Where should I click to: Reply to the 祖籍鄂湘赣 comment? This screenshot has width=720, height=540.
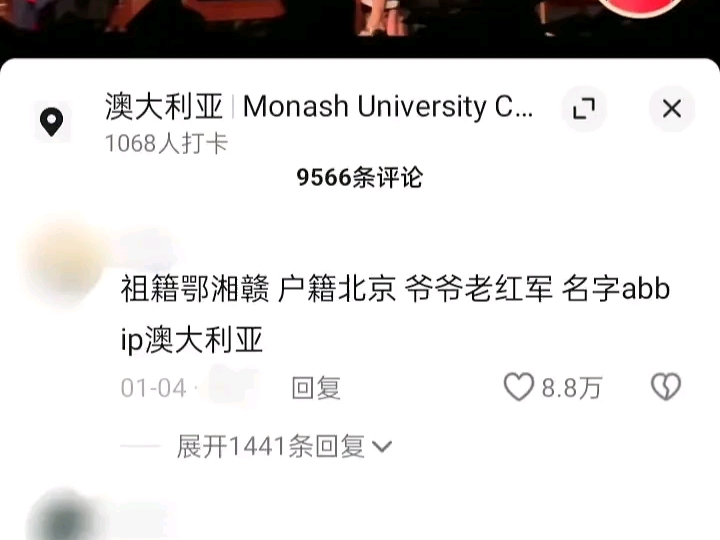click(x=316, y=388)
